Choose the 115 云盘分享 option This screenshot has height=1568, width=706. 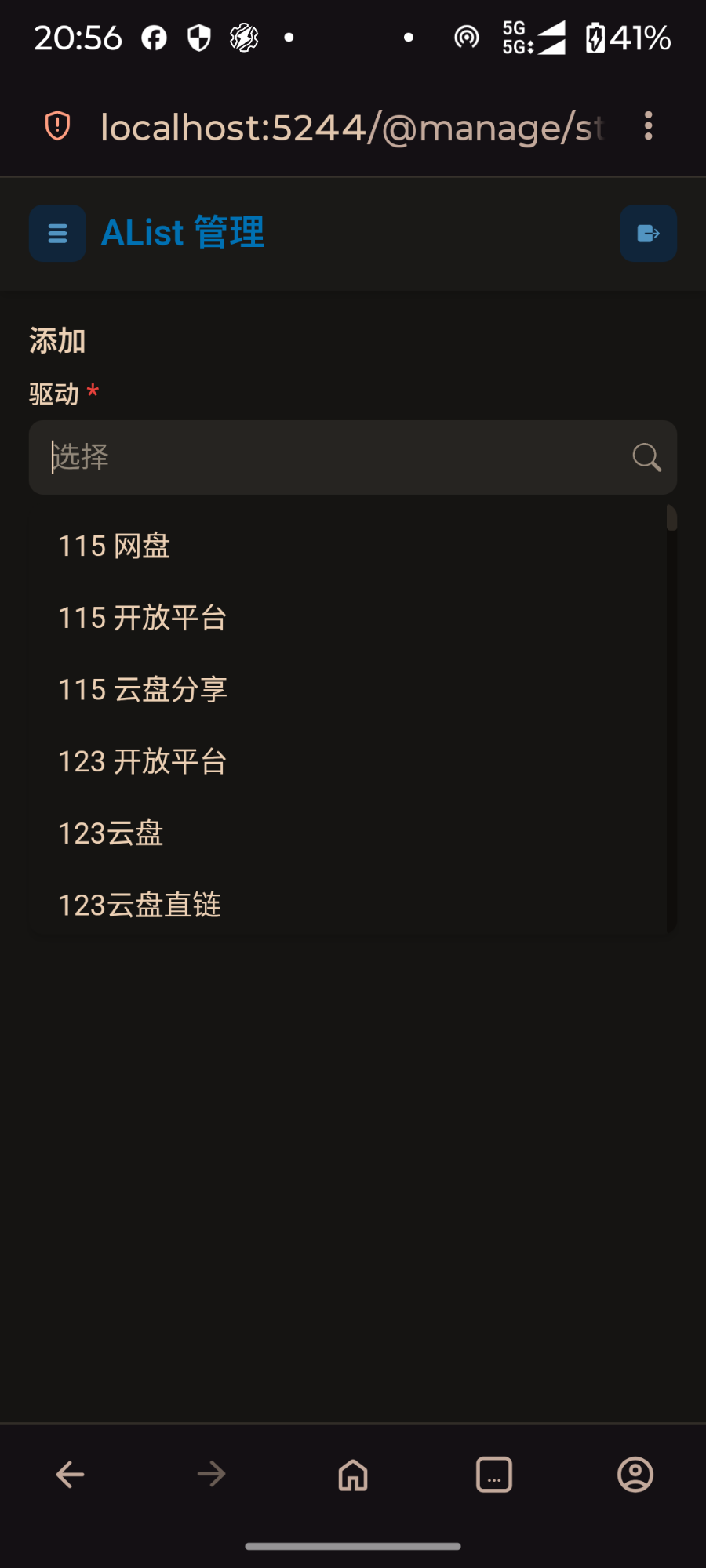point(348,690)
